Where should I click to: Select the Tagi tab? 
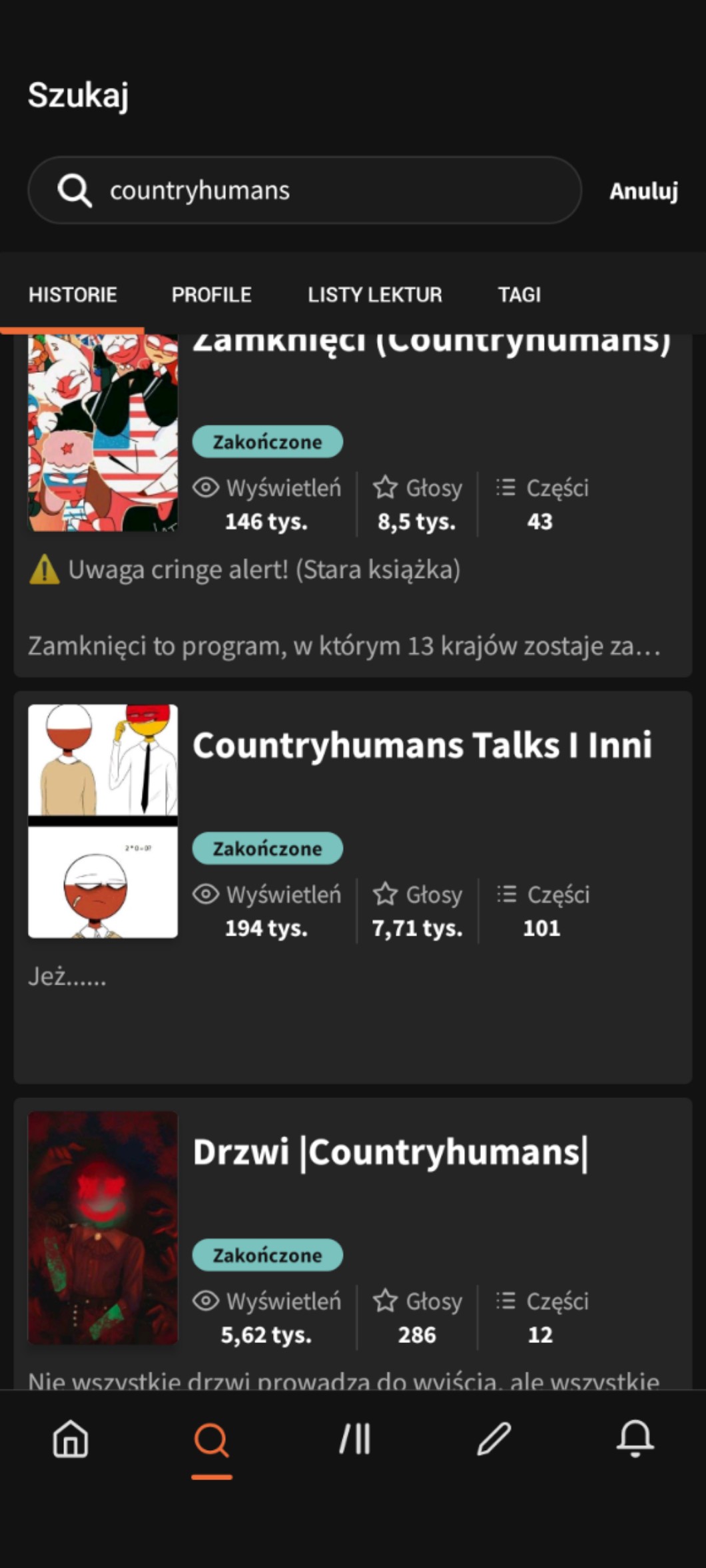pos(520,295)
